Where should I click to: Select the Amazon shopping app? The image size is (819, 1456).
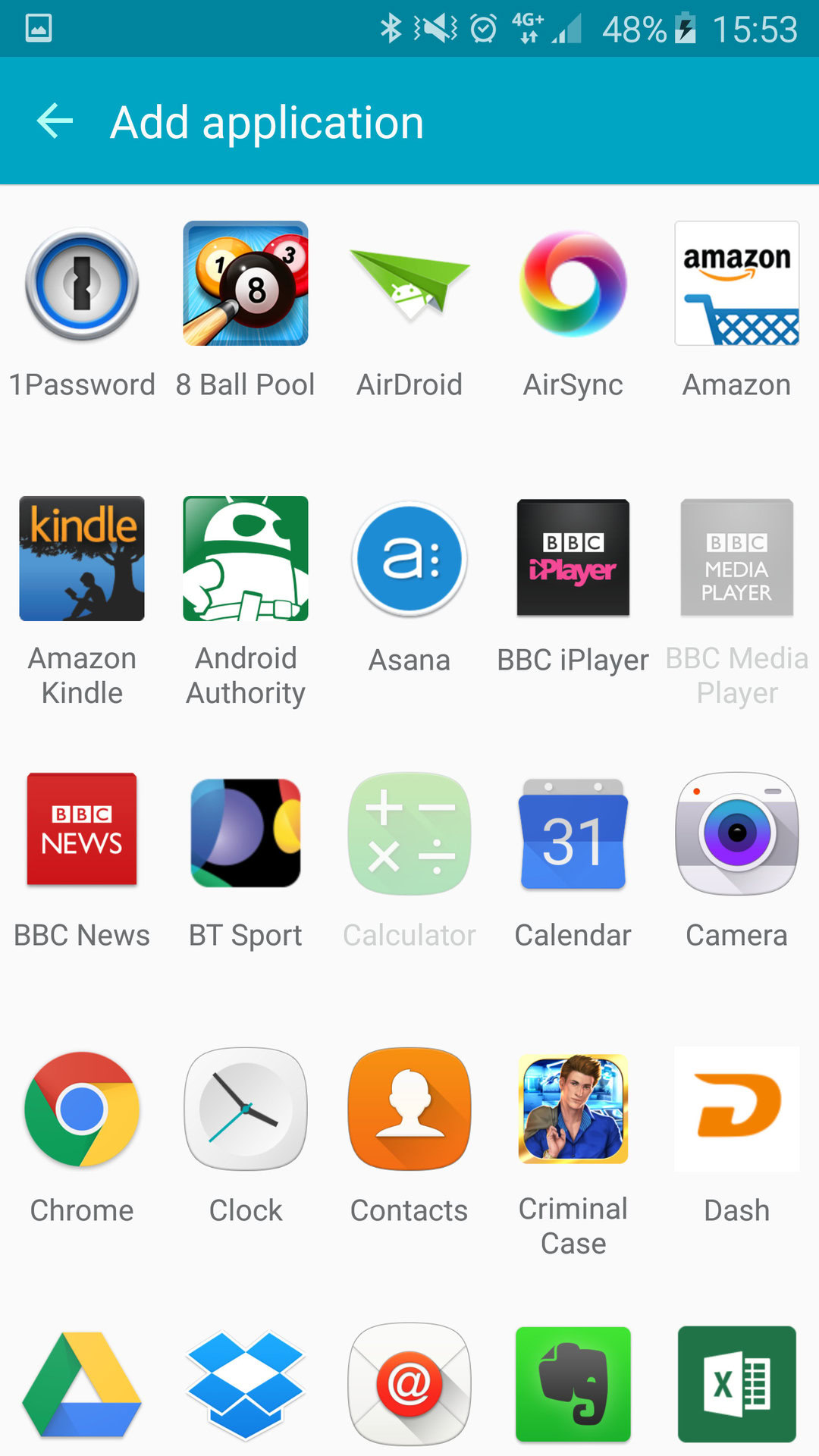(736, 284)
